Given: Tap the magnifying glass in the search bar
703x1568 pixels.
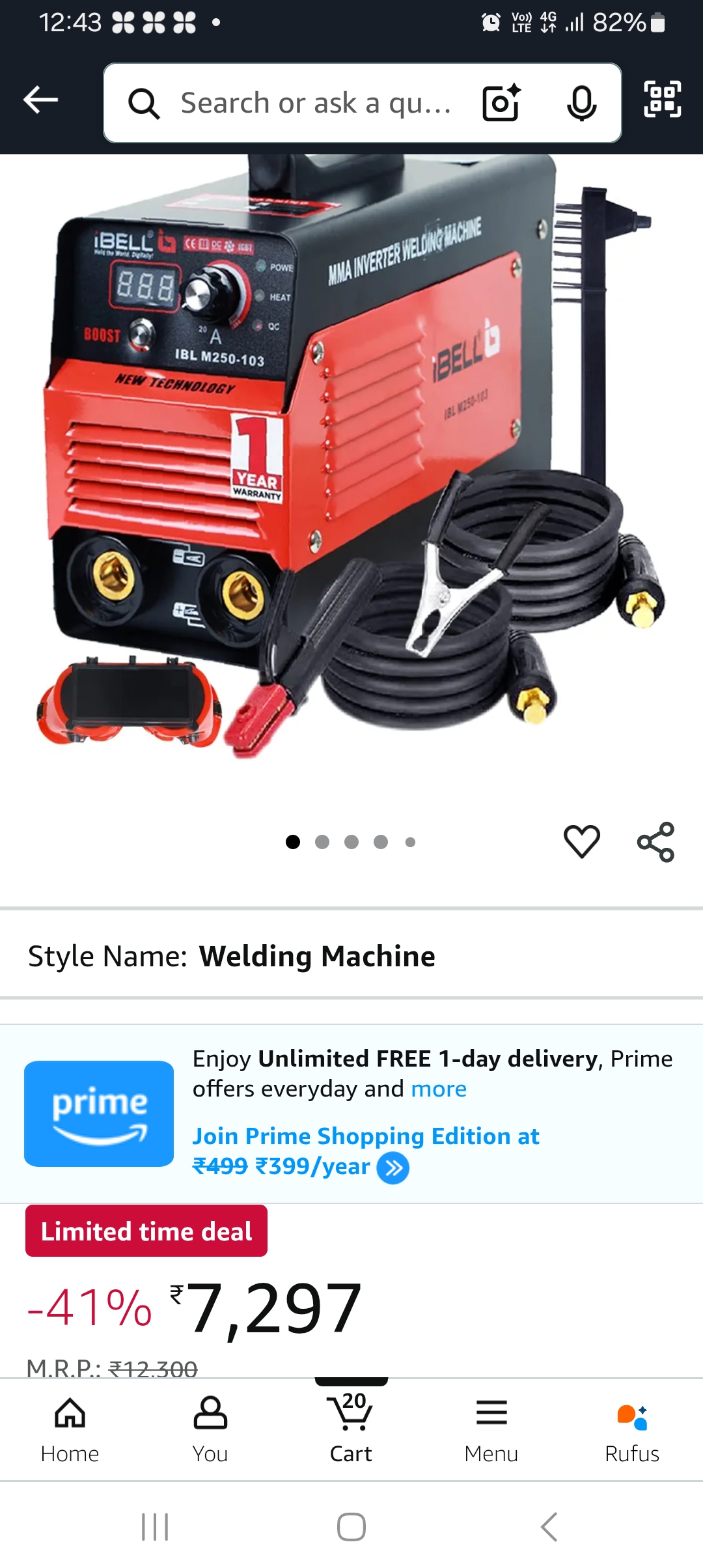Looking at the screenshot, I should point(145,102).
